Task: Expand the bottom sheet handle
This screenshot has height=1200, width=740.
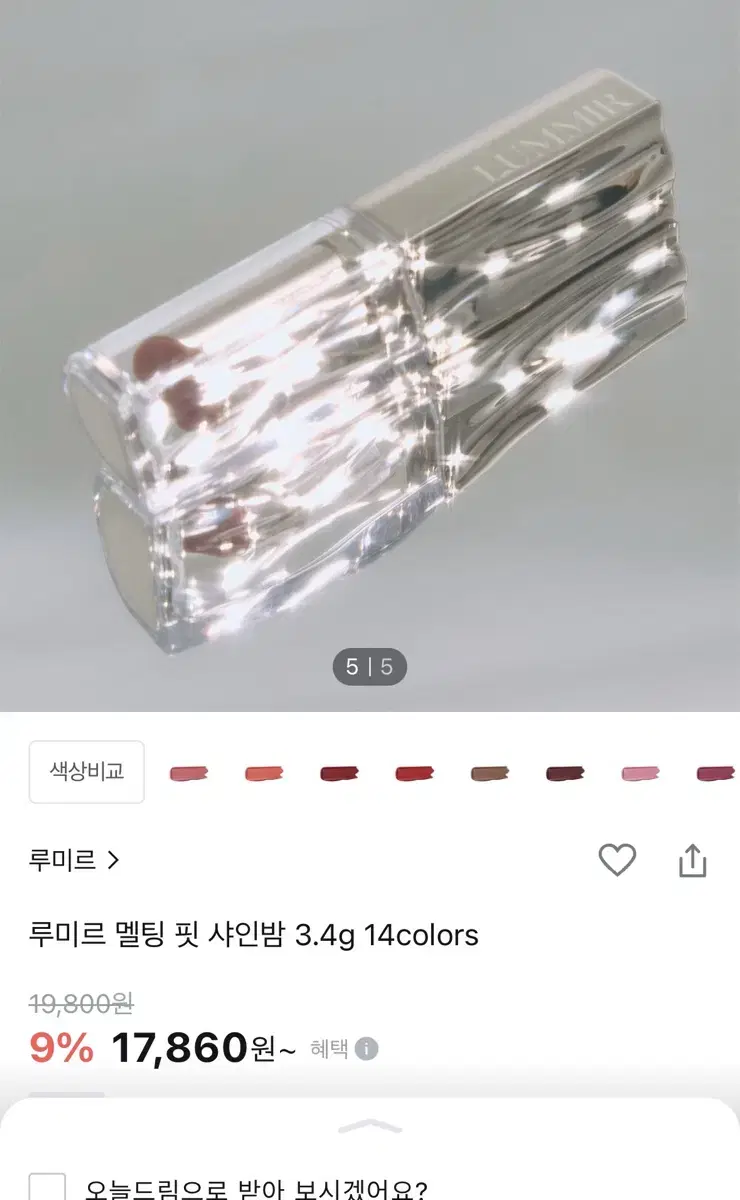Action: [370, 1126]
